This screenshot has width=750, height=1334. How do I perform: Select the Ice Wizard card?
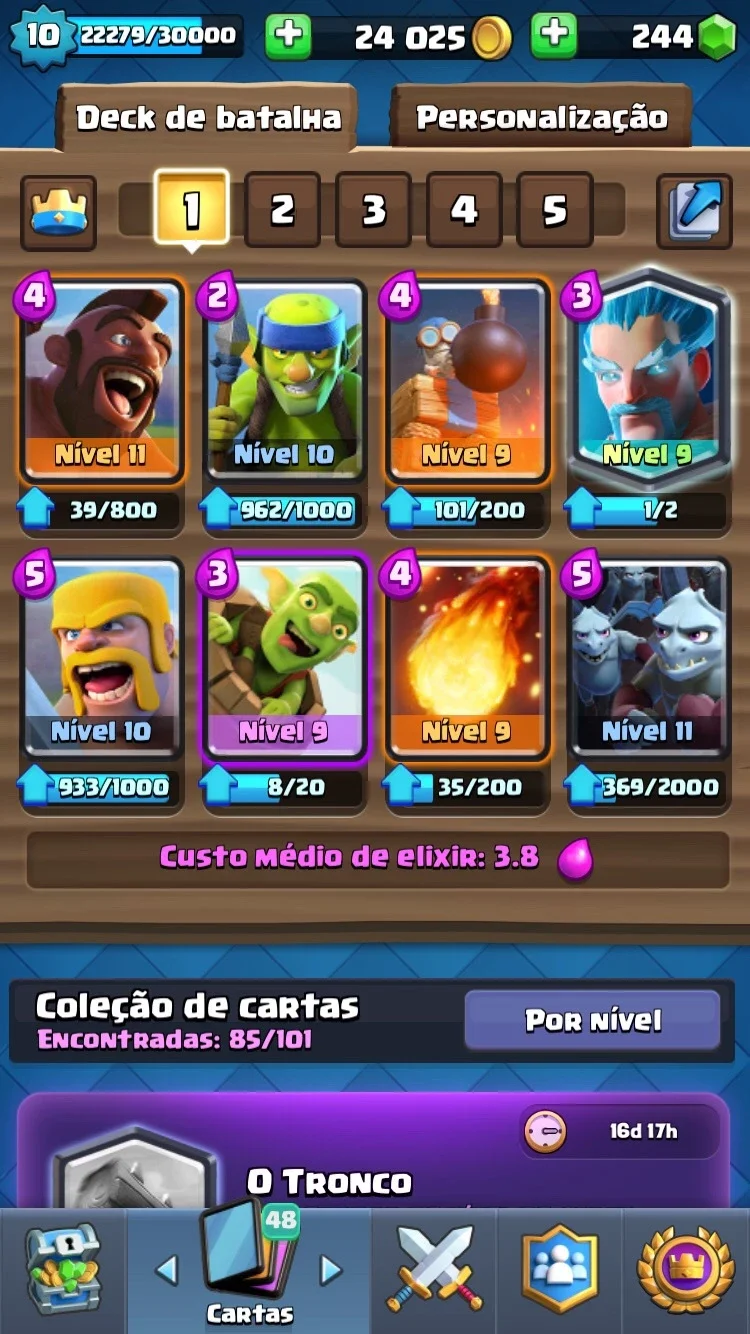coord(648,381)
